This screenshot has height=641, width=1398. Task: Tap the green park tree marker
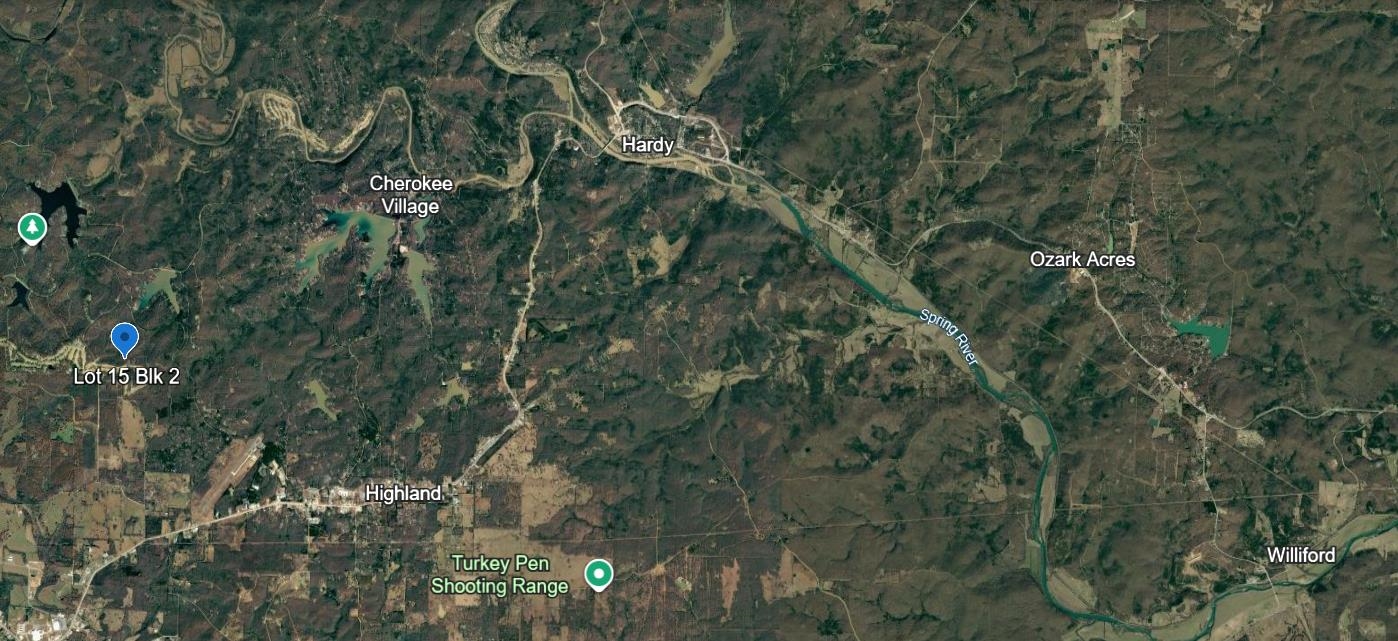tap(33, 227)
